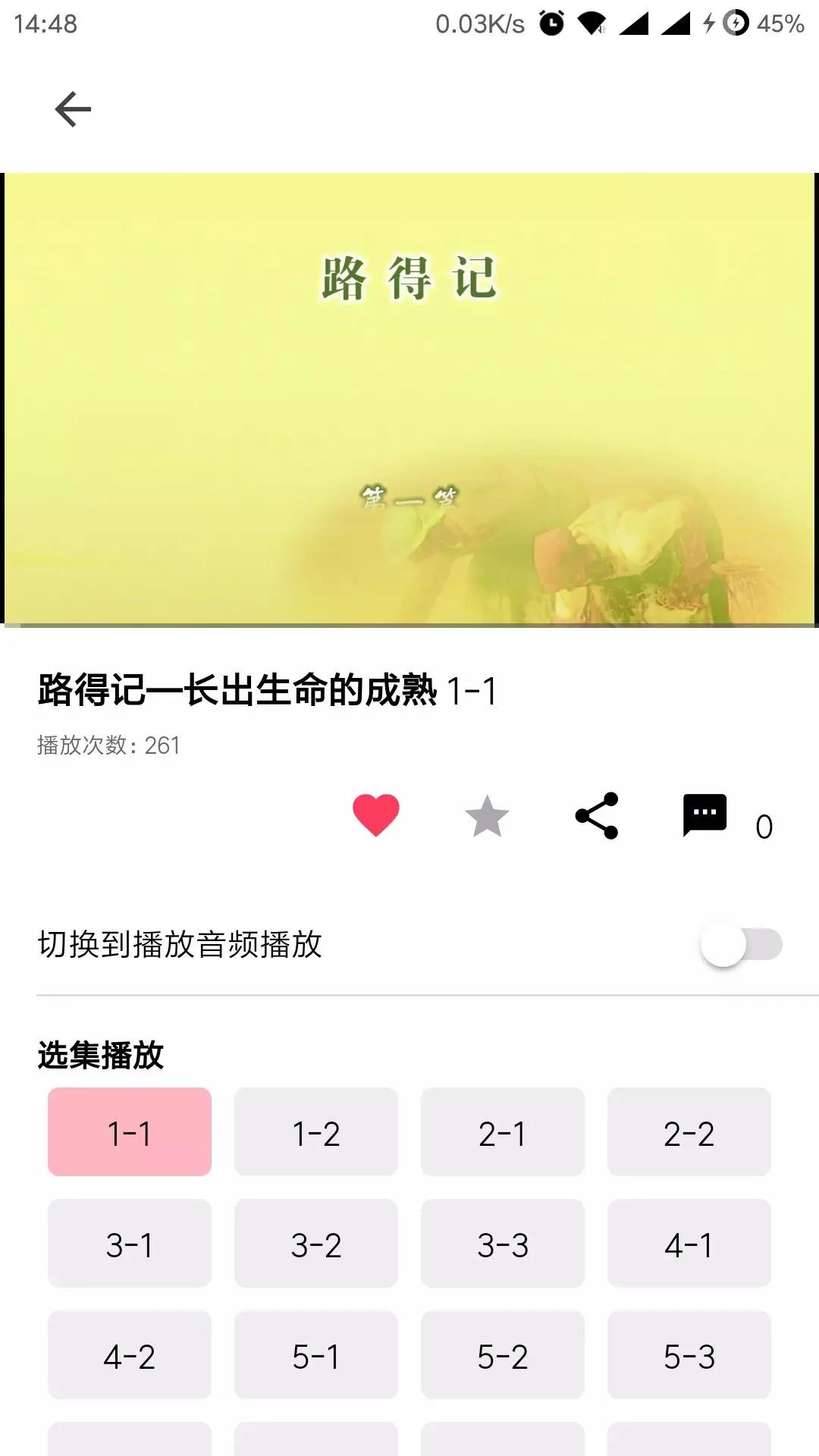Unlike the video with the heart icon

pyautogui.click(x=376, y=815)
